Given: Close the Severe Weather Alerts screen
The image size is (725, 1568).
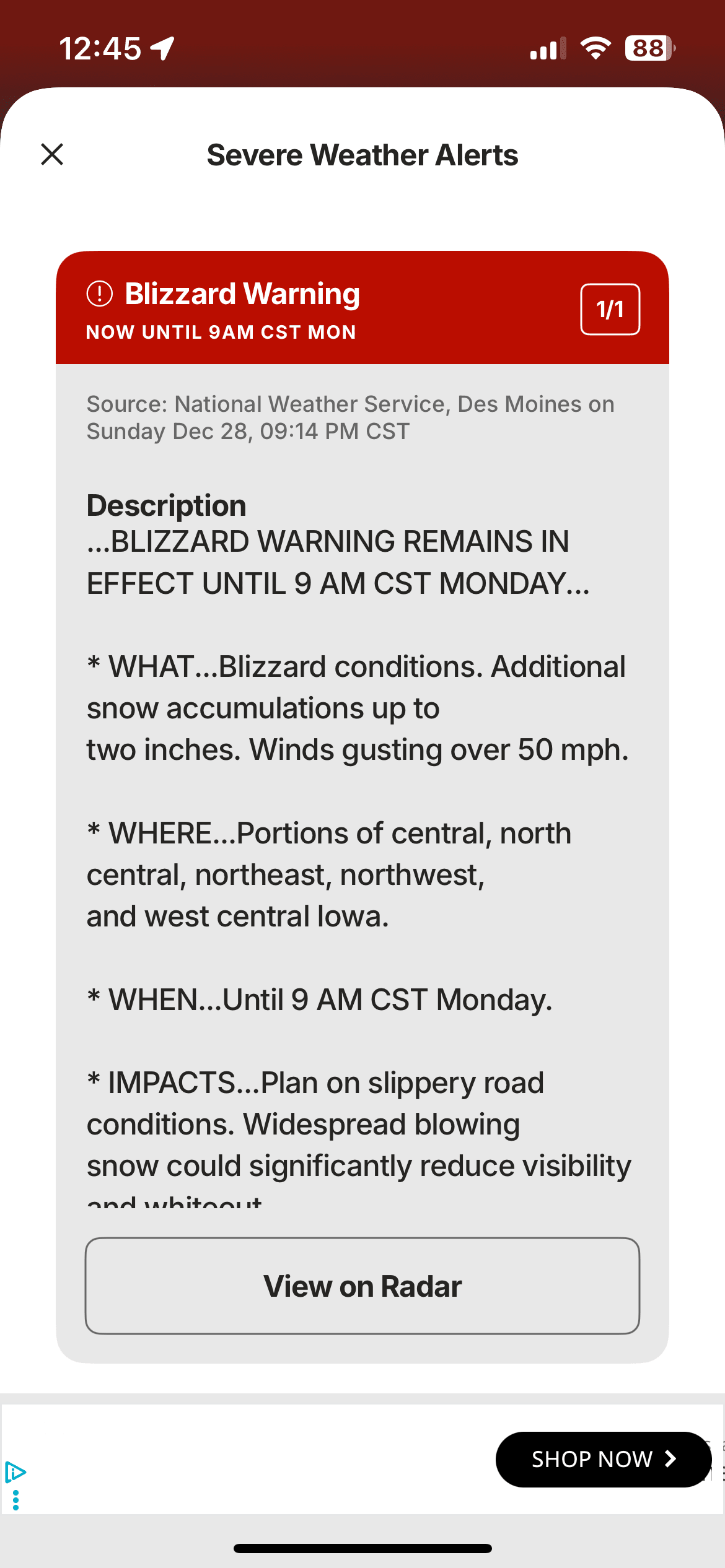Looking at the screenshot, I should (x=52, y=154).
